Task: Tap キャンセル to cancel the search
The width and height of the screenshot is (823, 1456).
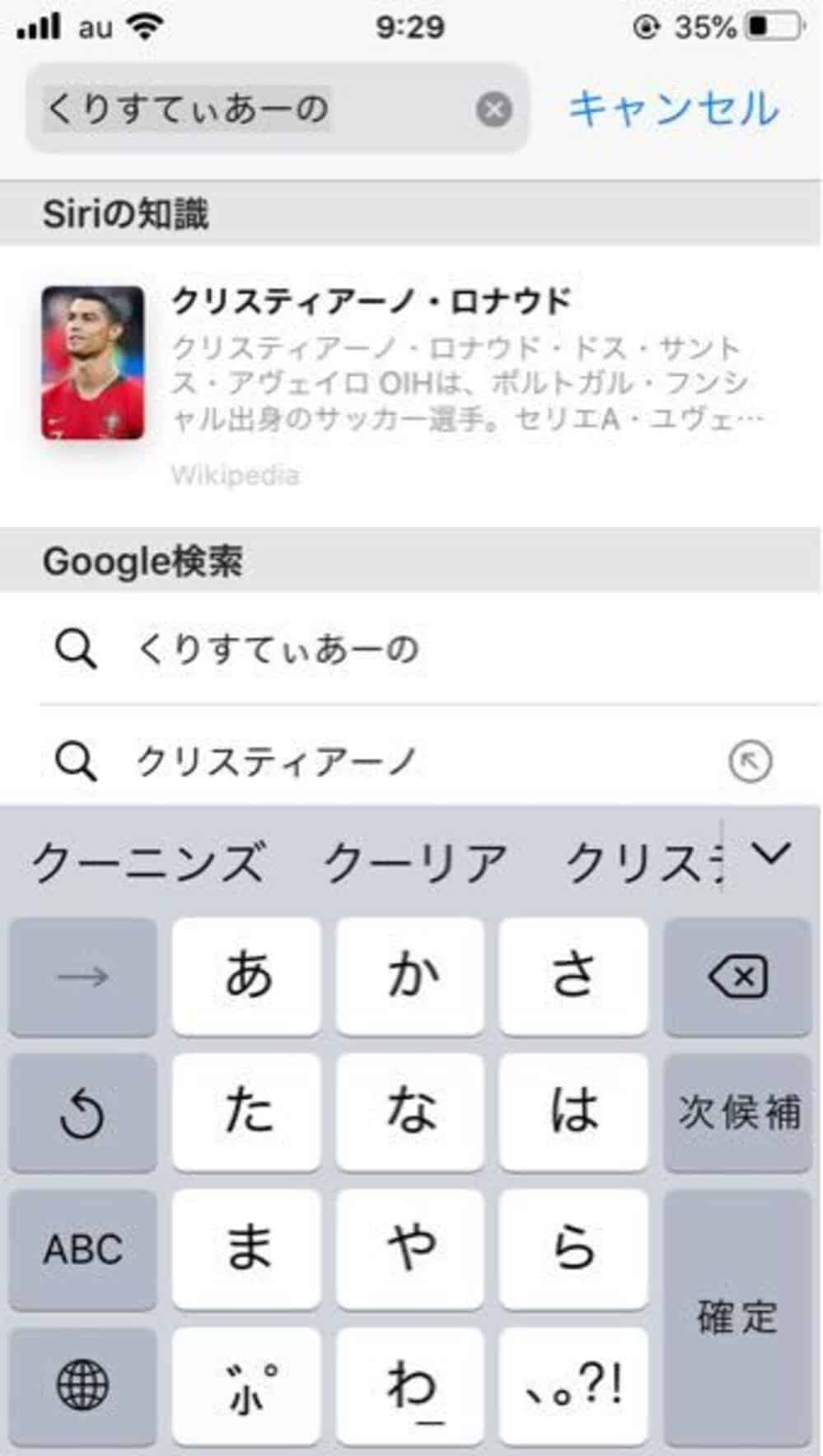Action: click(673, 109)
